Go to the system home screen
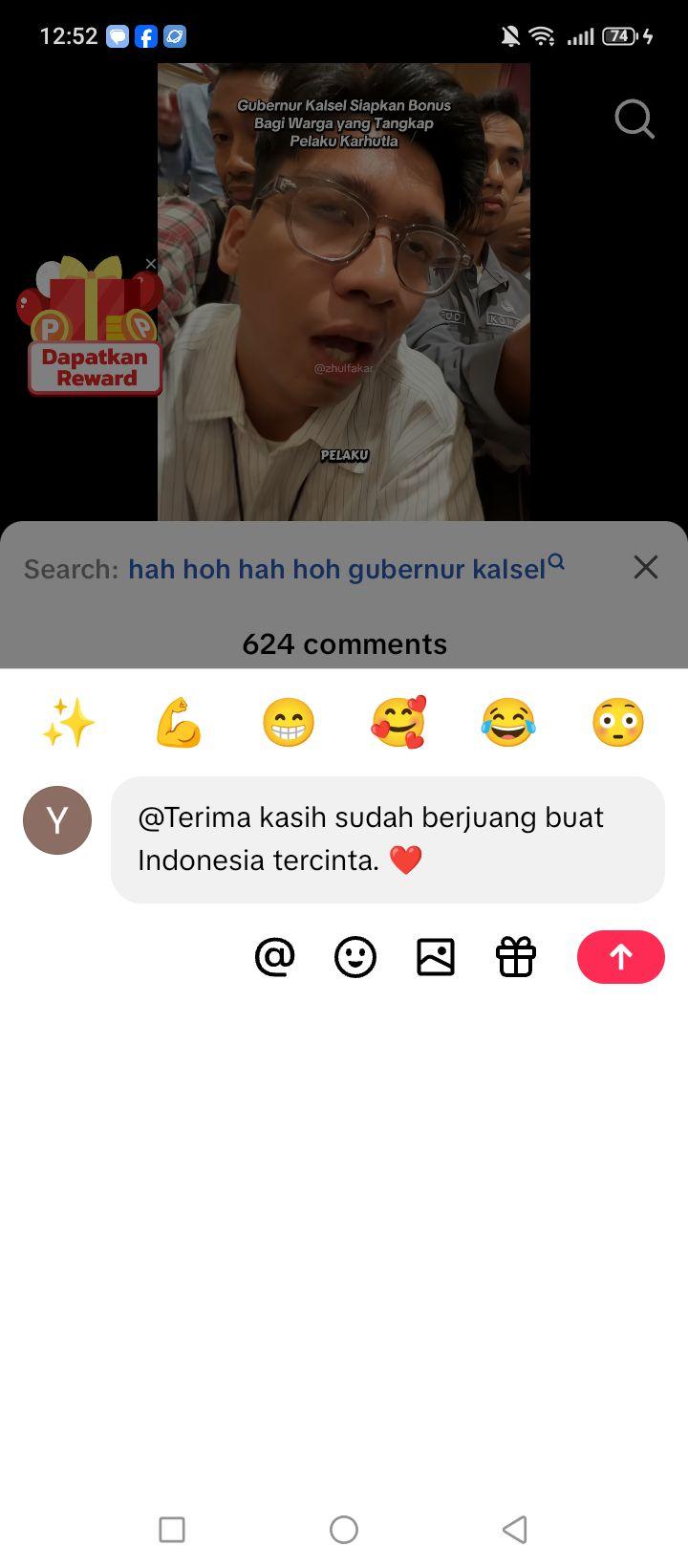Image resolution: width=688 pixels, height=1568 pixels. (344, 1529)
